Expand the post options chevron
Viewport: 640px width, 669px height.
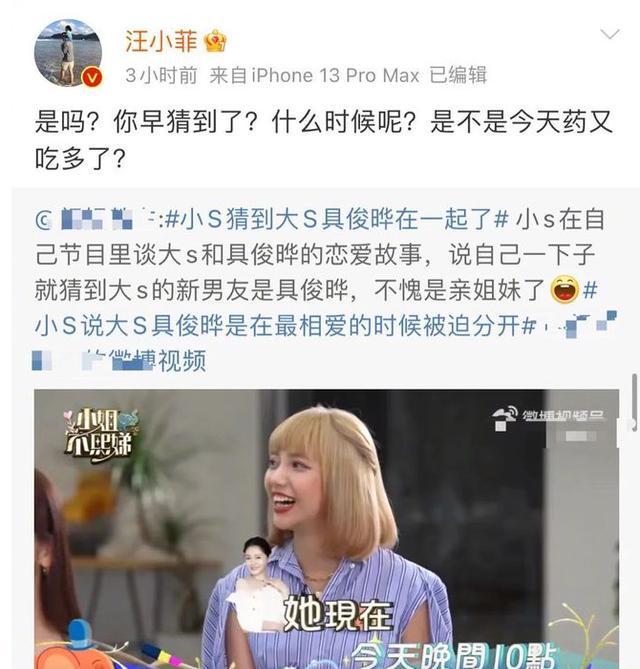tap(608, 36)
